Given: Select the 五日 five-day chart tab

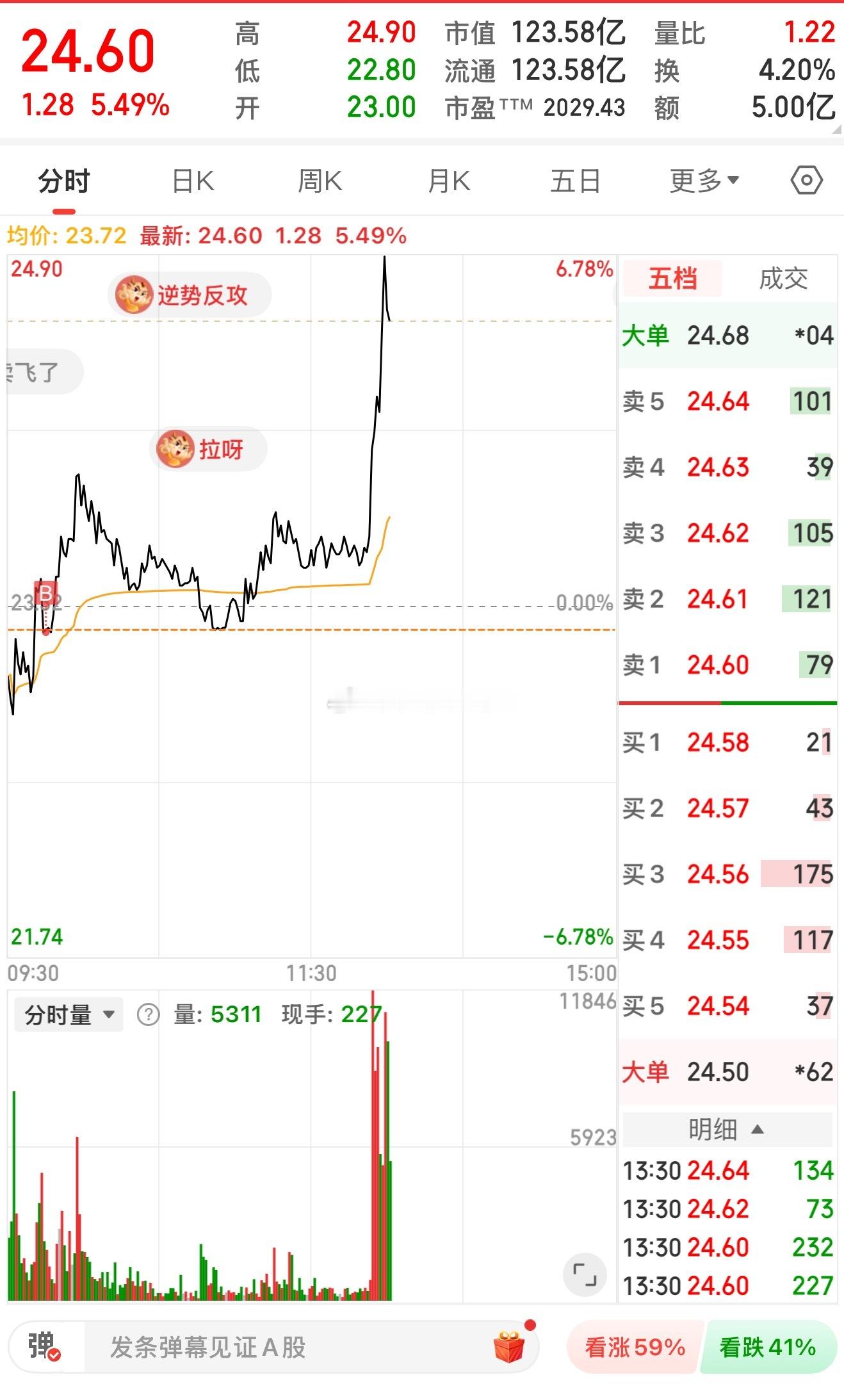Looking at the screenshot, I should pyautogui.click(x=575, y=180).
